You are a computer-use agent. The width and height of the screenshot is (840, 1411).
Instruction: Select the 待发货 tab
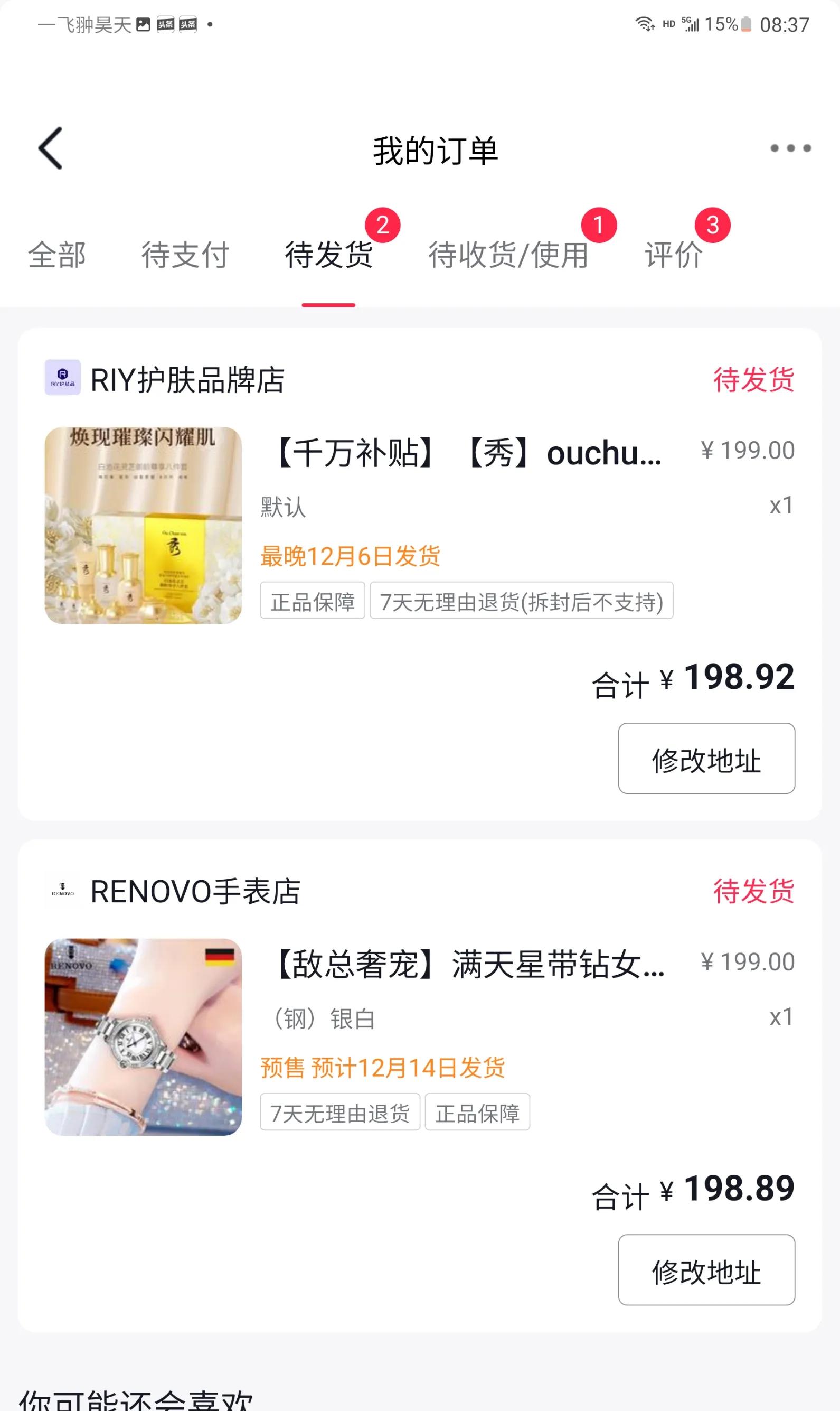(x=328, y=256)
